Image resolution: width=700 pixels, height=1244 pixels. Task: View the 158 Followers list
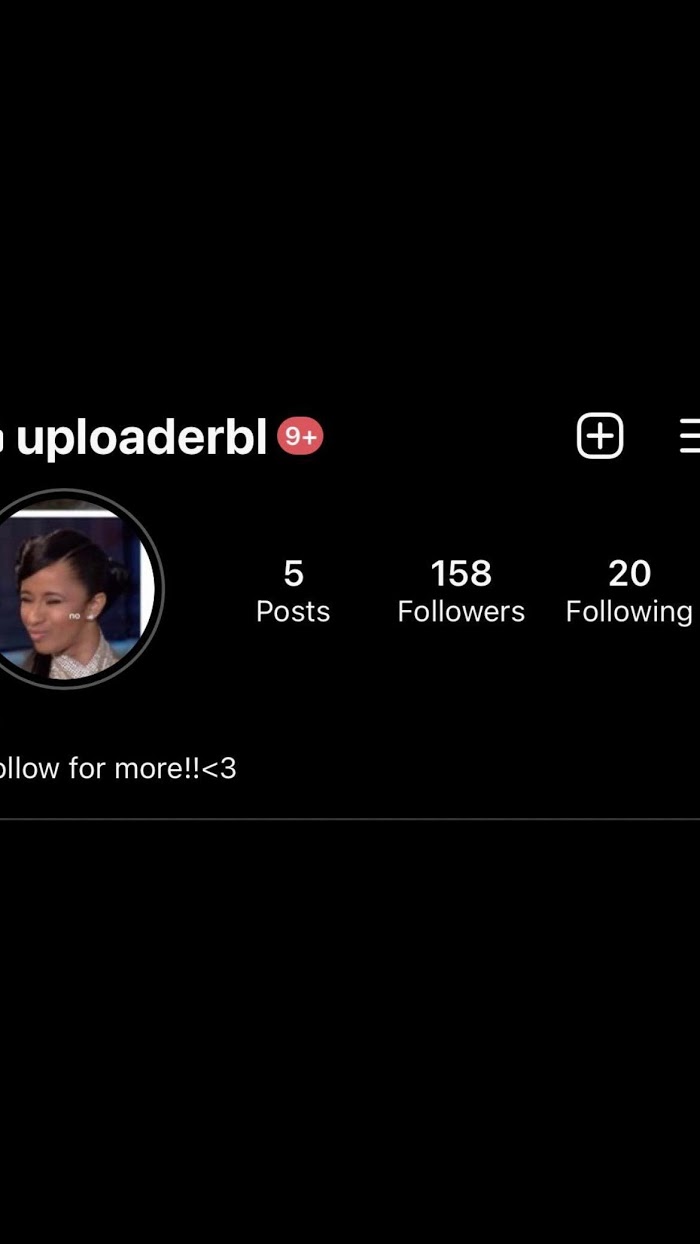[461, 590]
